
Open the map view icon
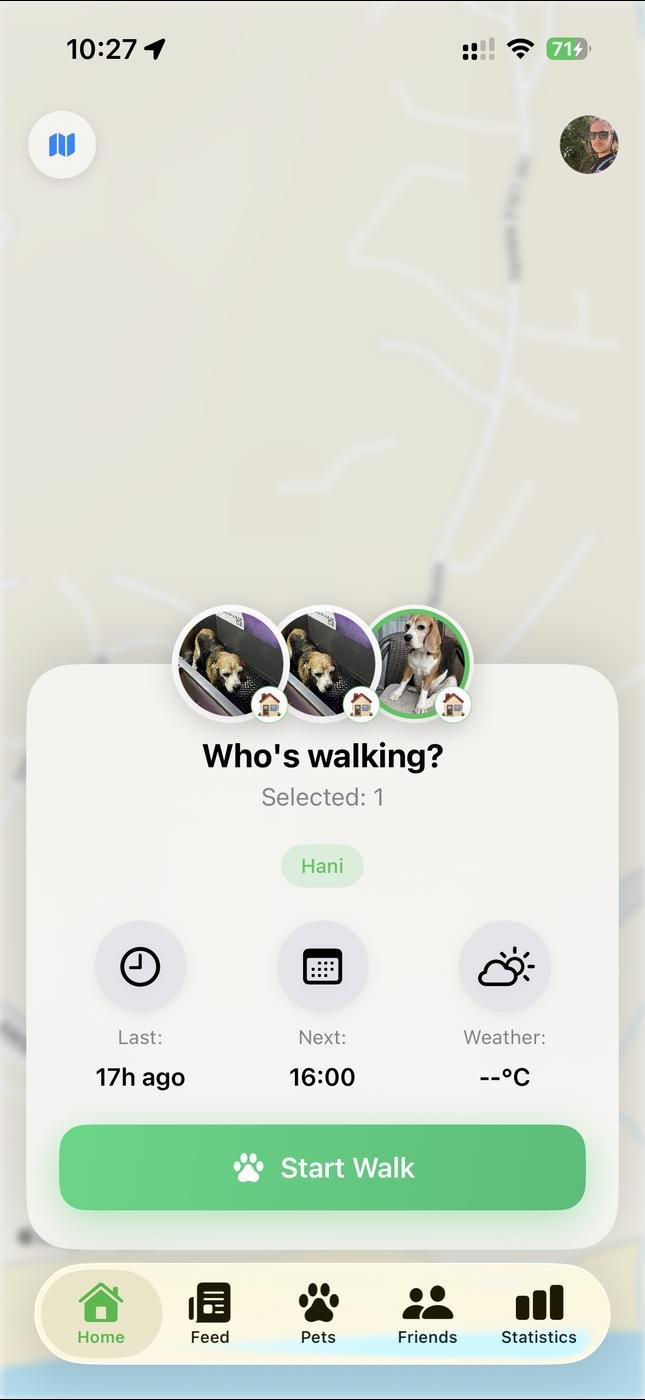62,145
